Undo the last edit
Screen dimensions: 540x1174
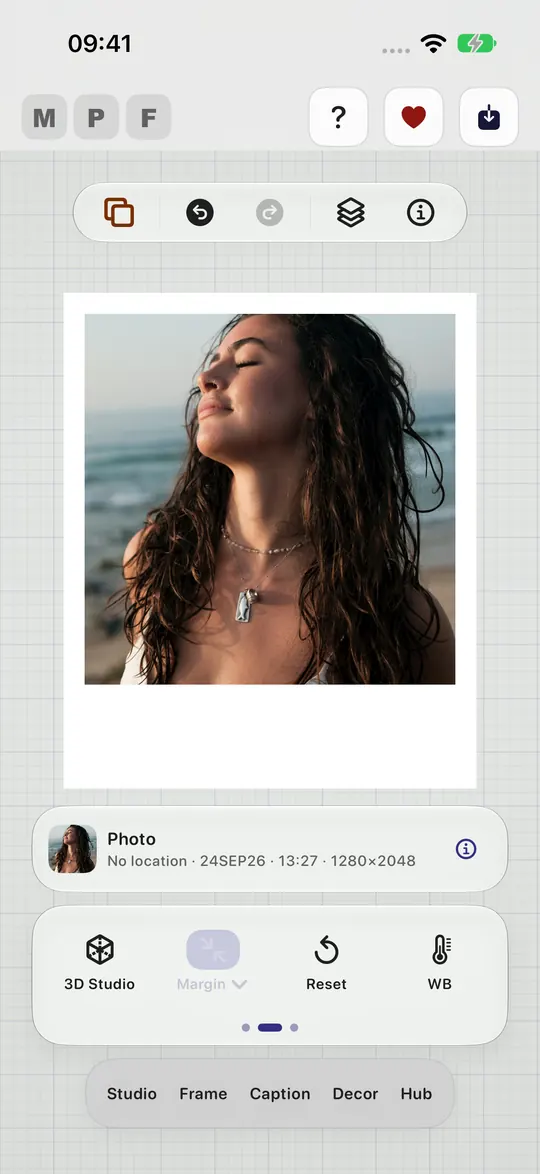click(x=200, y=213)
